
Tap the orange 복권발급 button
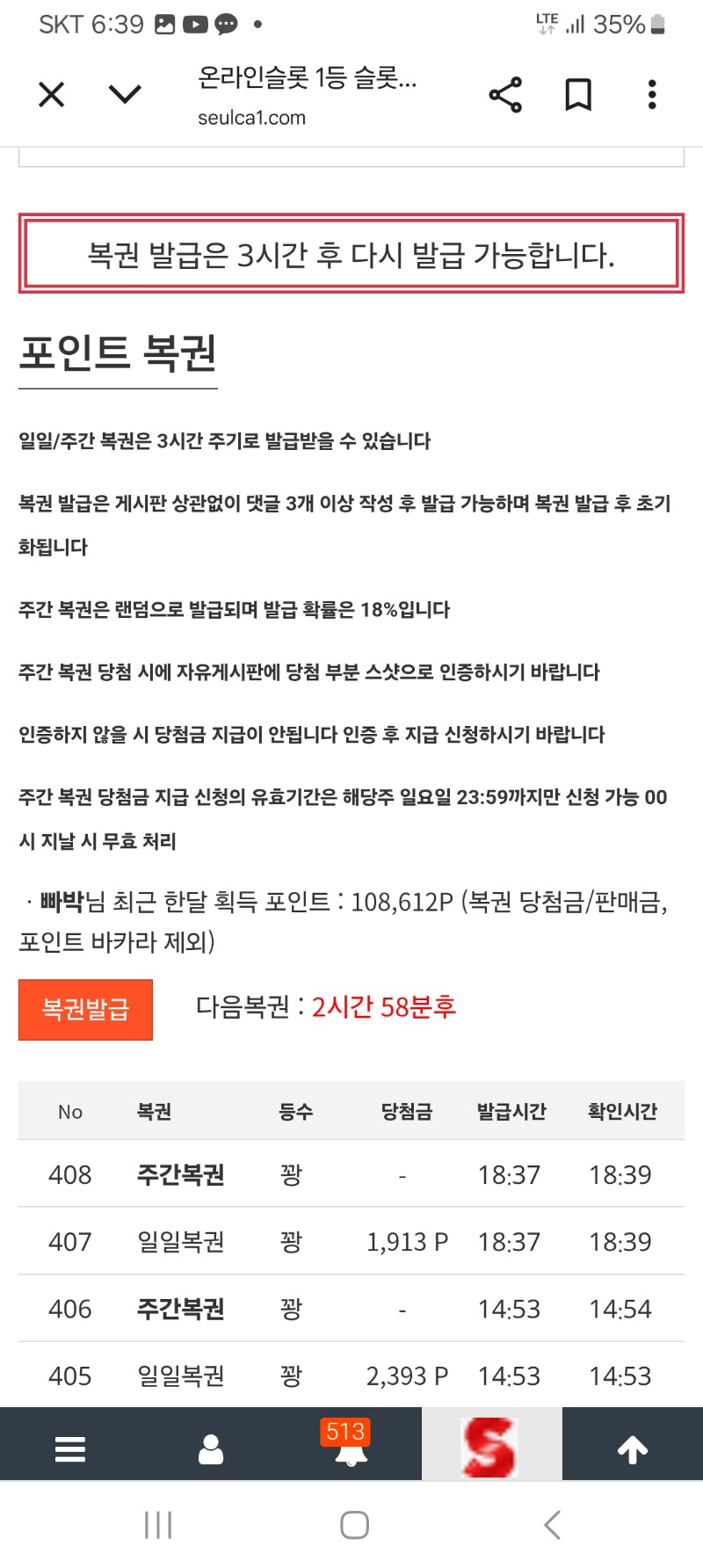click(85, 1009)
